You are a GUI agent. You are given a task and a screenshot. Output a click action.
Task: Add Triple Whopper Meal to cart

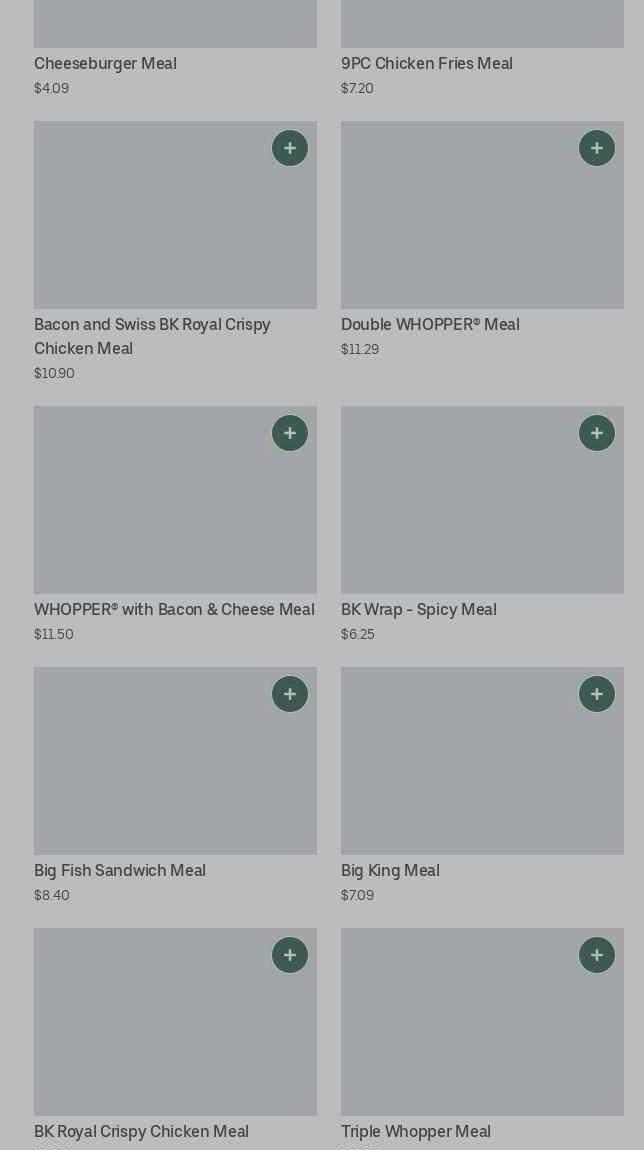[597, 955]
